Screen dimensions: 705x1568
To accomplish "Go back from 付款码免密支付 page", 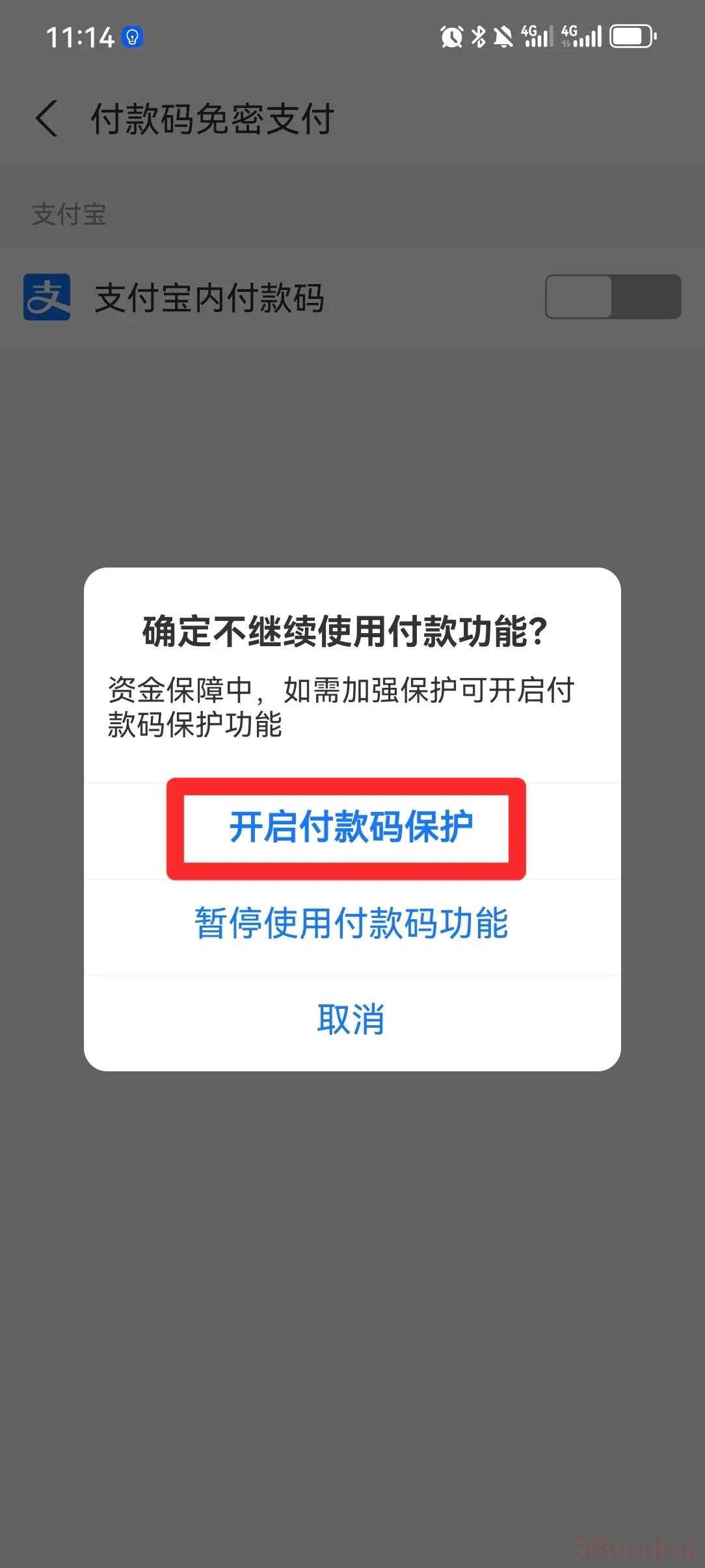I will tap(47, 119).
